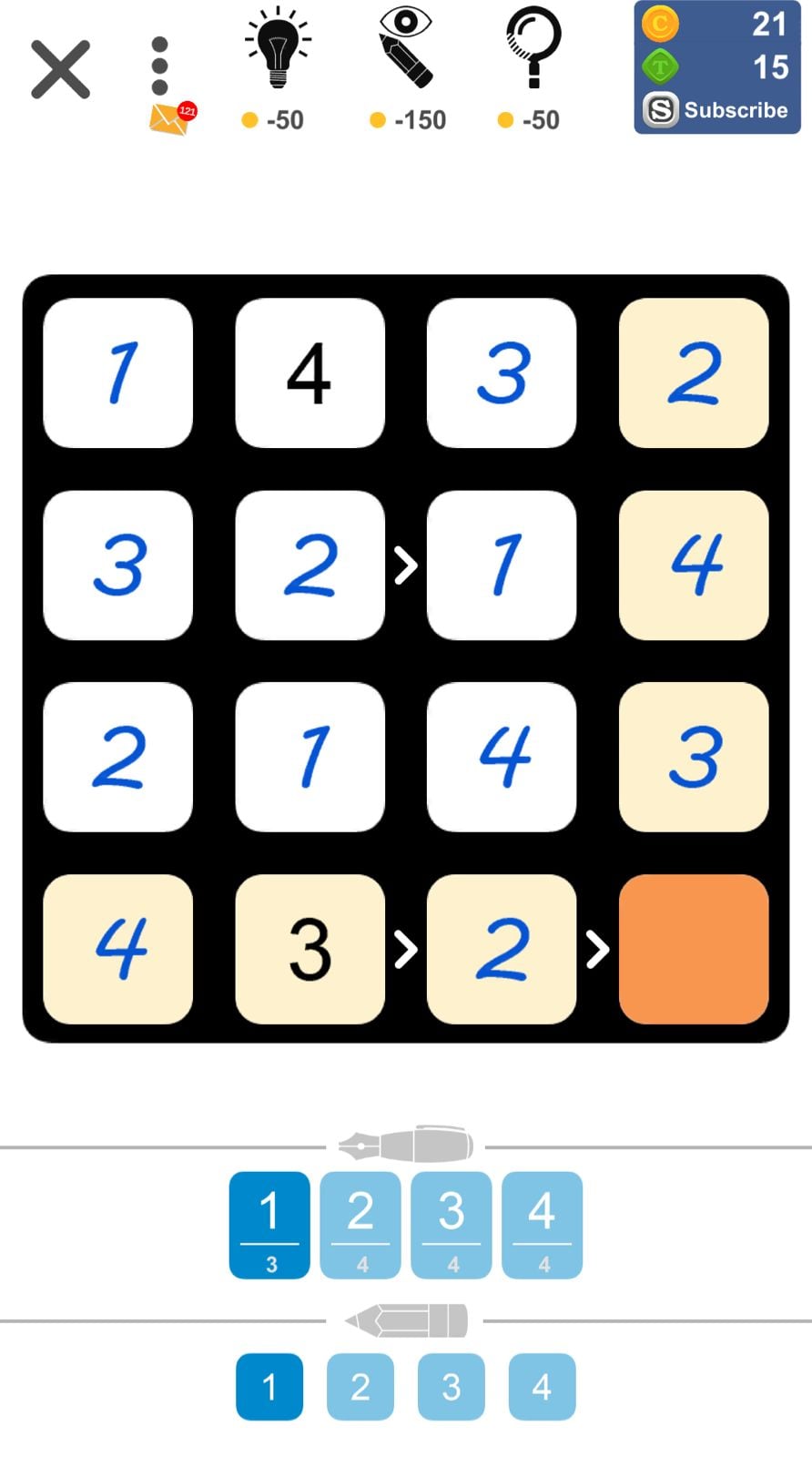Enter 2 with the pen

pos(360,1225)
